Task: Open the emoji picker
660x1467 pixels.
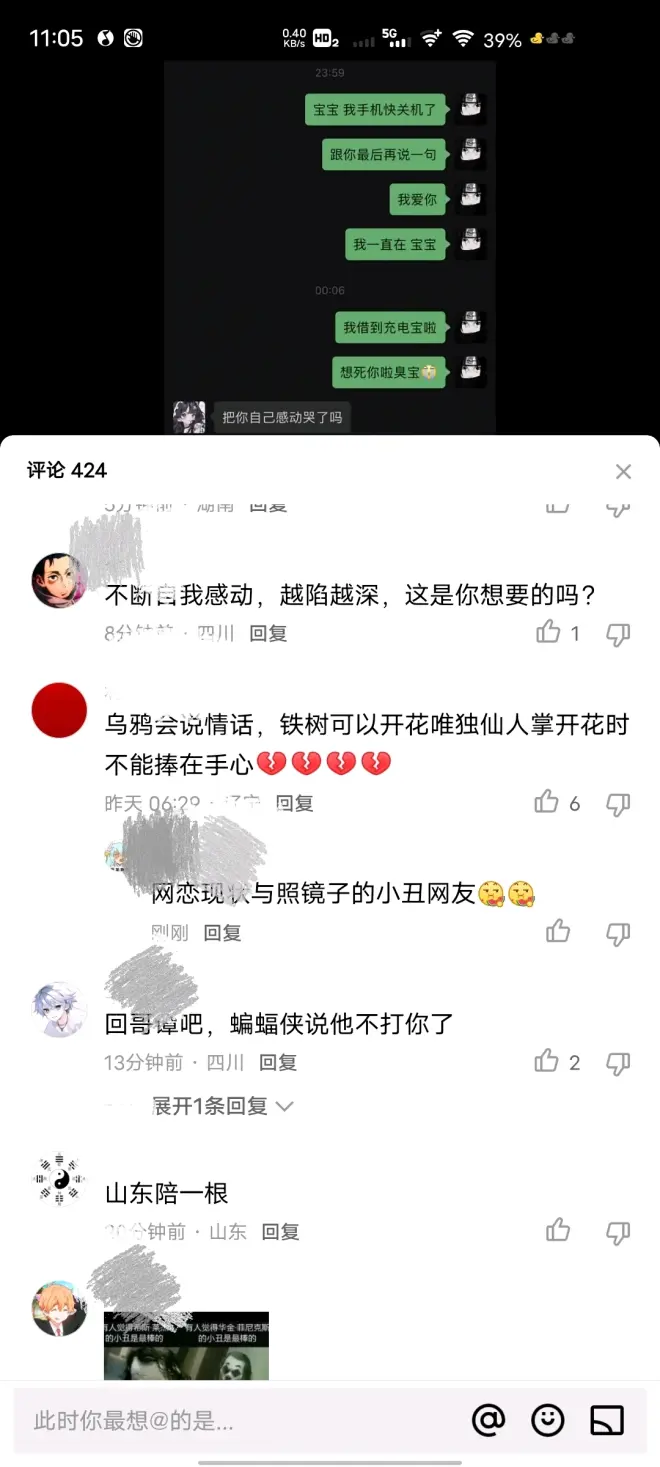Action: pyautogui.click(x=547, y=1420)
